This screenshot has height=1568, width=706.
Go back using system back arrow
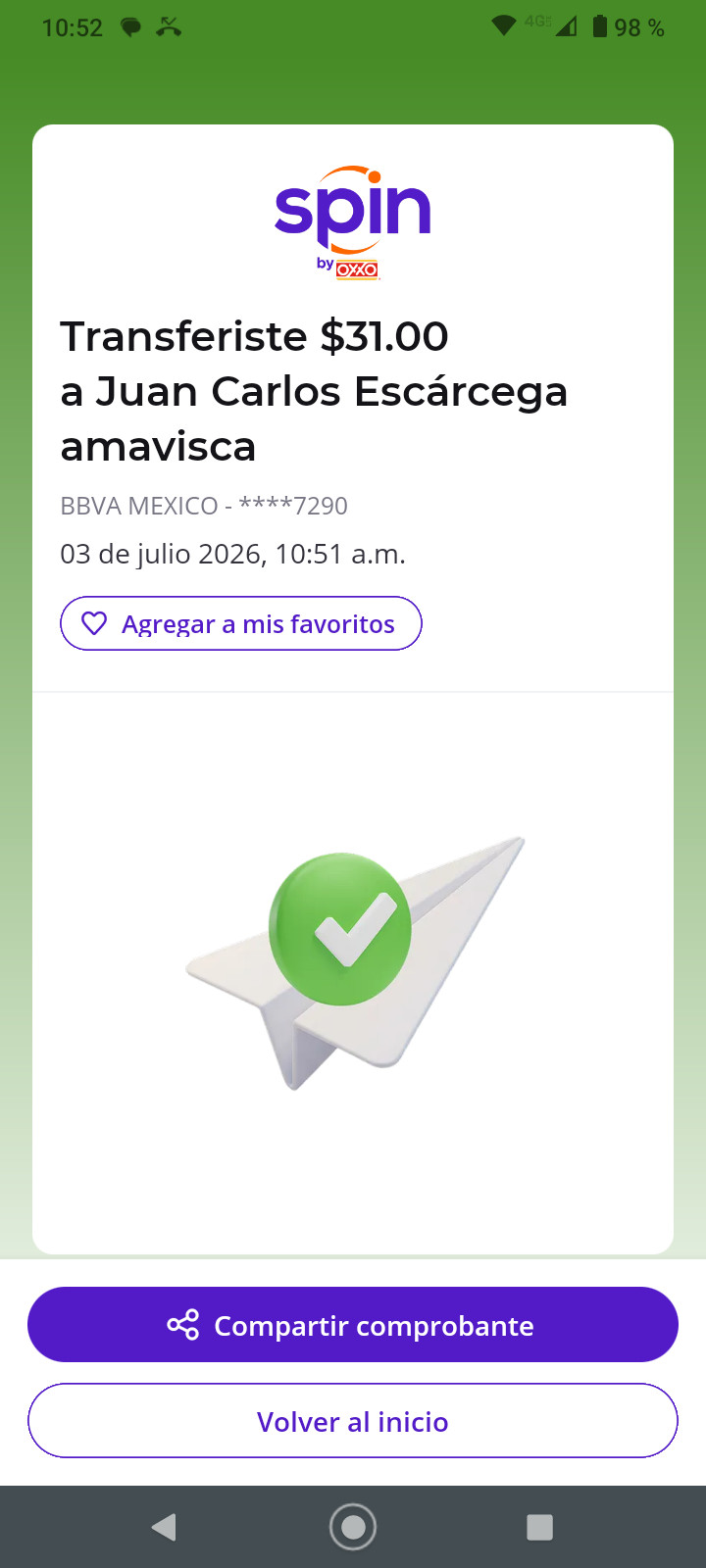[x=164, y=1527]
